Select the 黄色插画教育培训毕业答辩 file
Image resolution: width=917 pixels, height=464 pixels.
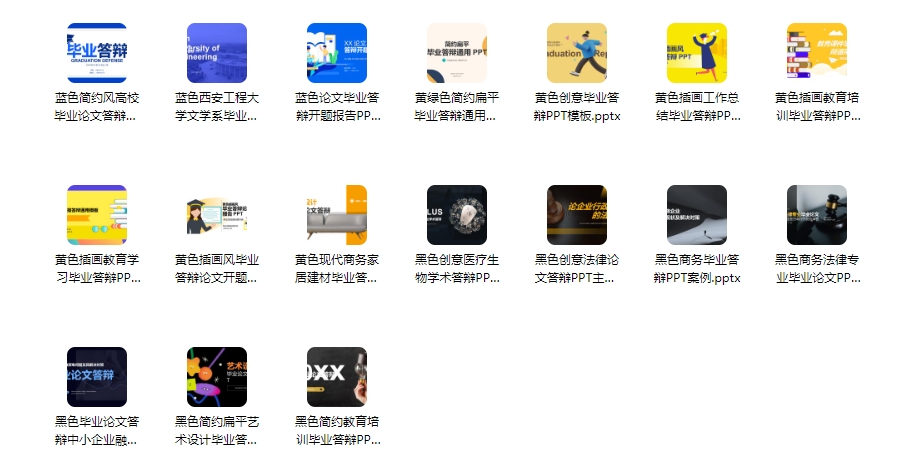click(817, 53)
